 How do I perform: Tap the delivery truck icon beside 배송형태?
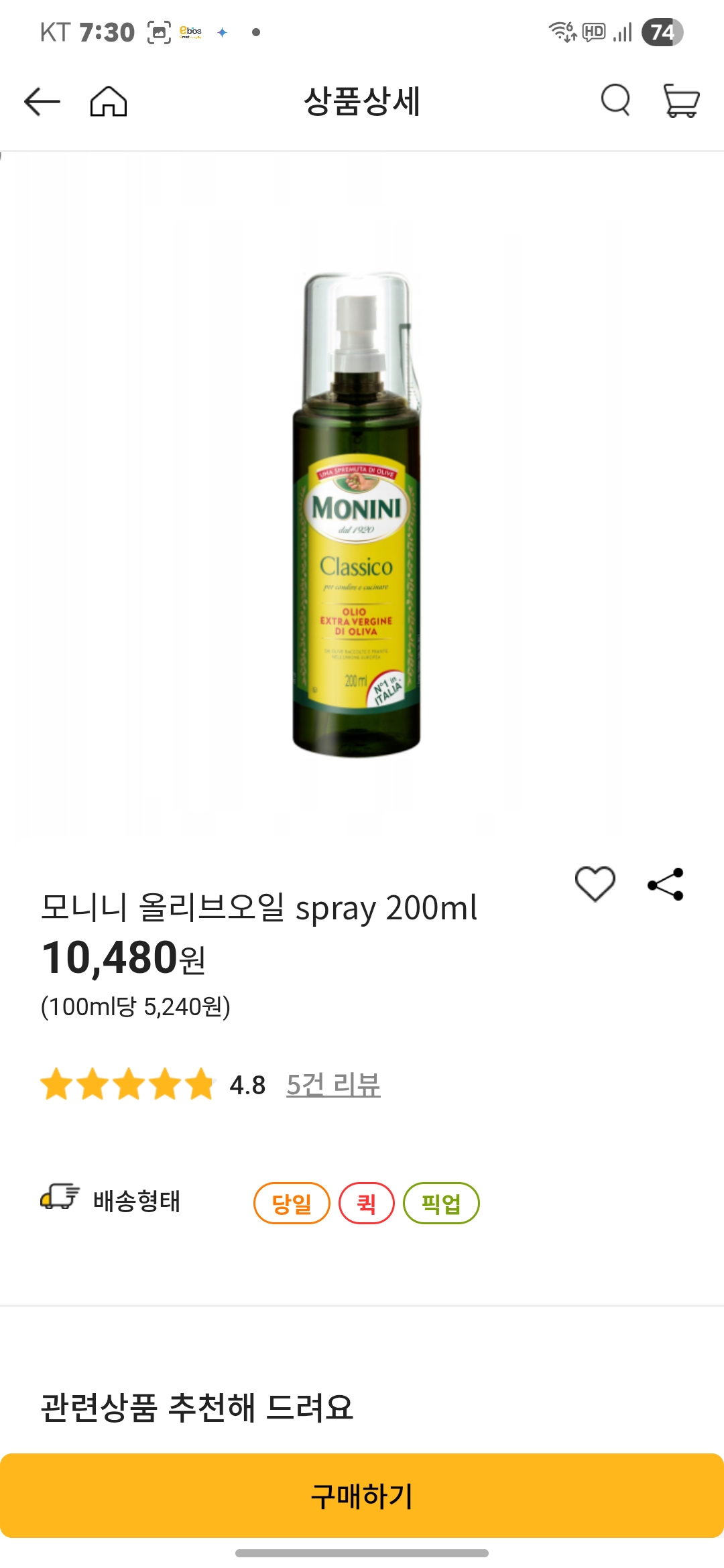[58, 1201]
